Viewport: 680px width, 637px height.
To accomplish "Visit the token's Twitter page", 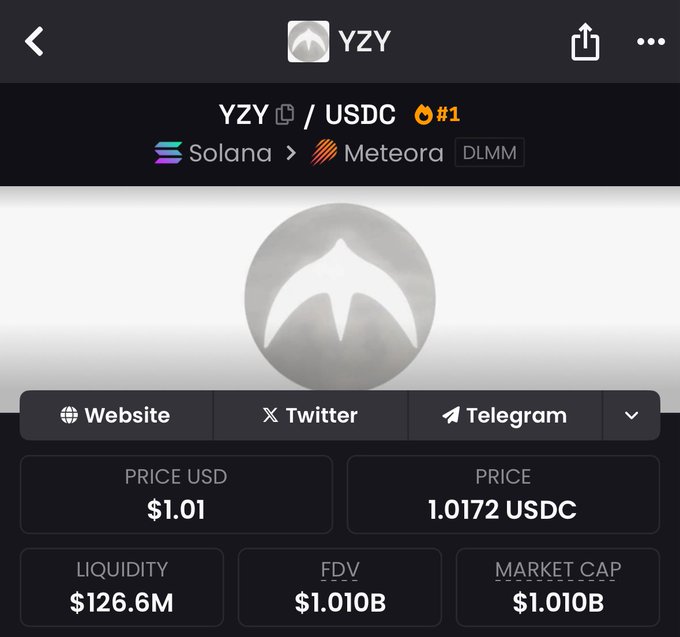I will (x=310, y=415).
